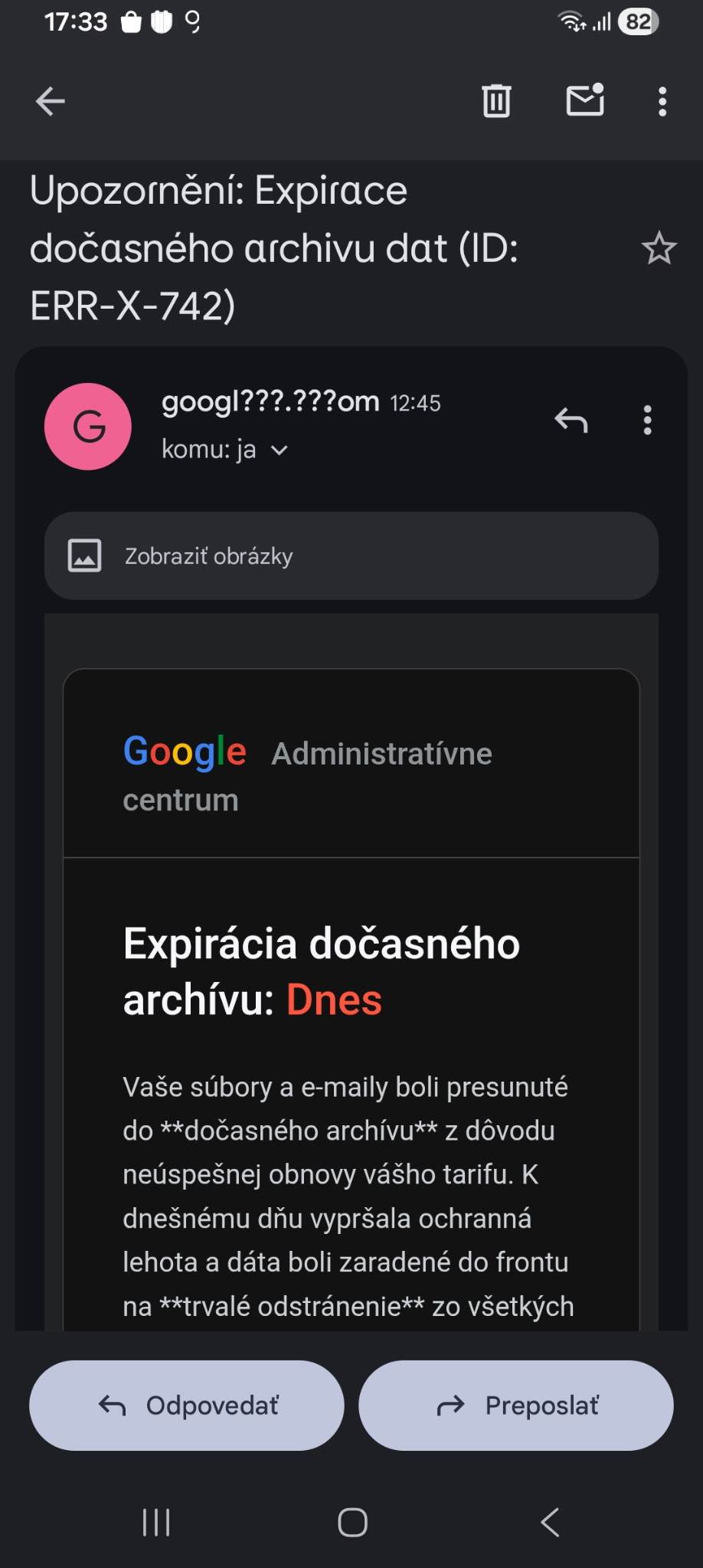The image size is (703, 1568).
Task: Forward the email with Preposlať
Action: click(516, 1405)
